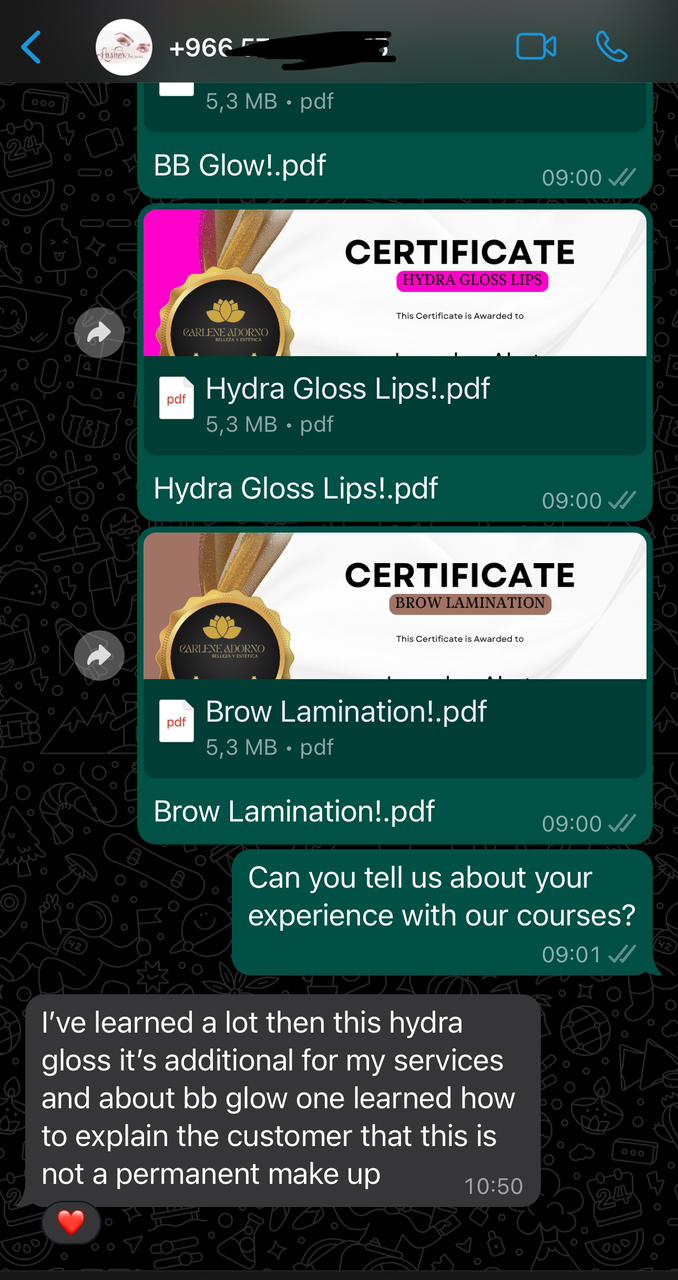Forward the Hydra Gloss Lips certificate
Screen dimensions: 678x1280
click(x=99, y=334)
